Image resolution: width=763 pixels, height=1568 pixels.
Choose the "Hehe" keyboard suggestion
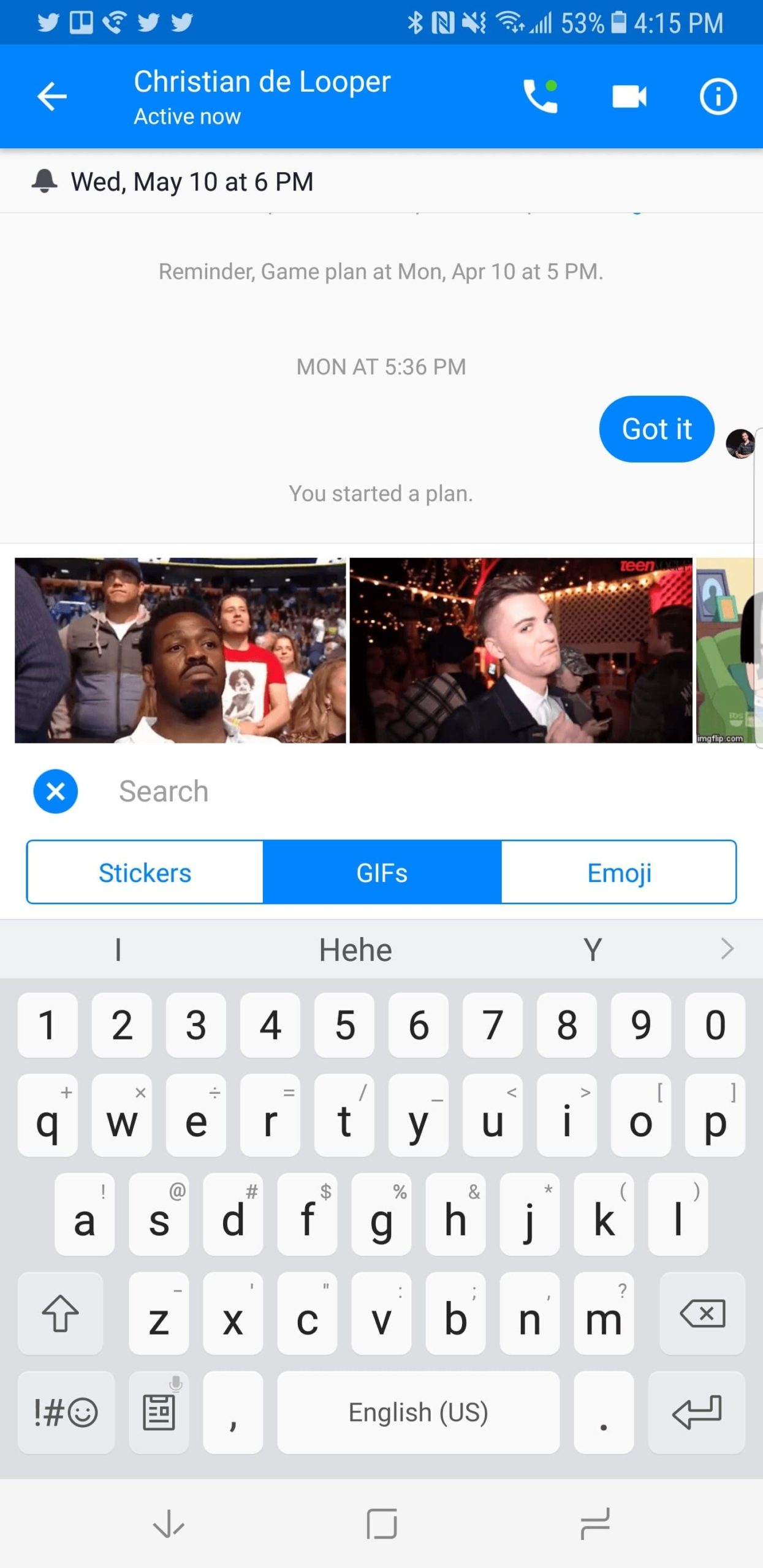355,950
